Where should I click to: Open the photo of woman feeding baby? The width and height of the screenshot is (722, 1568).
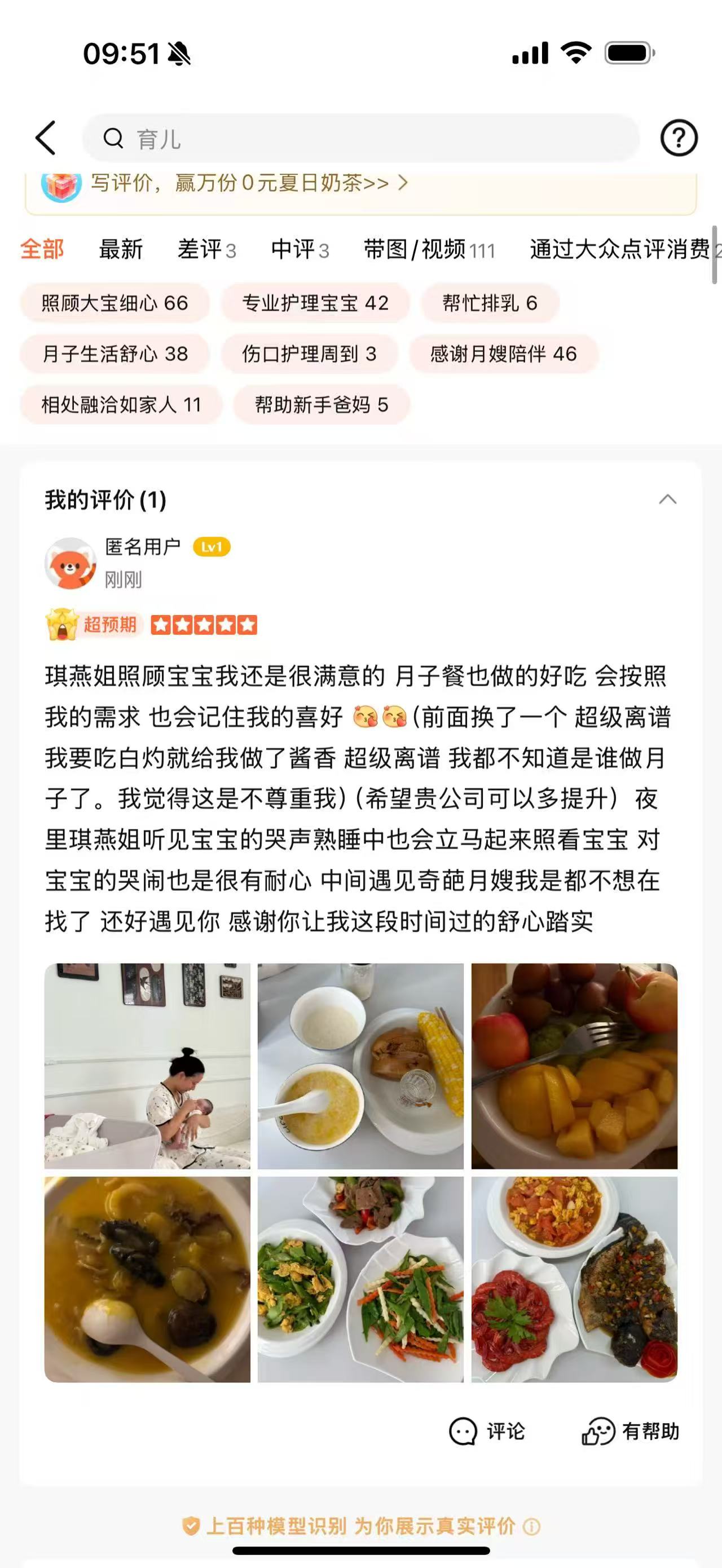coord(147,1066)
